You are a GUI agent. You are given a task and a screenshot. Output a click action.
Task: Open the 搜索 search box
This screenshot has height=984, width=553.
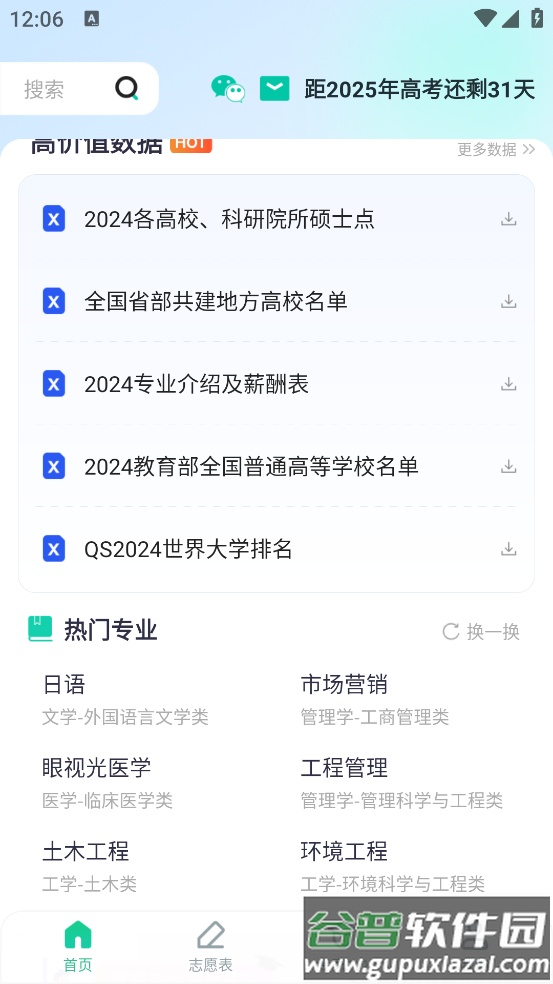click(x=78, y=88)
